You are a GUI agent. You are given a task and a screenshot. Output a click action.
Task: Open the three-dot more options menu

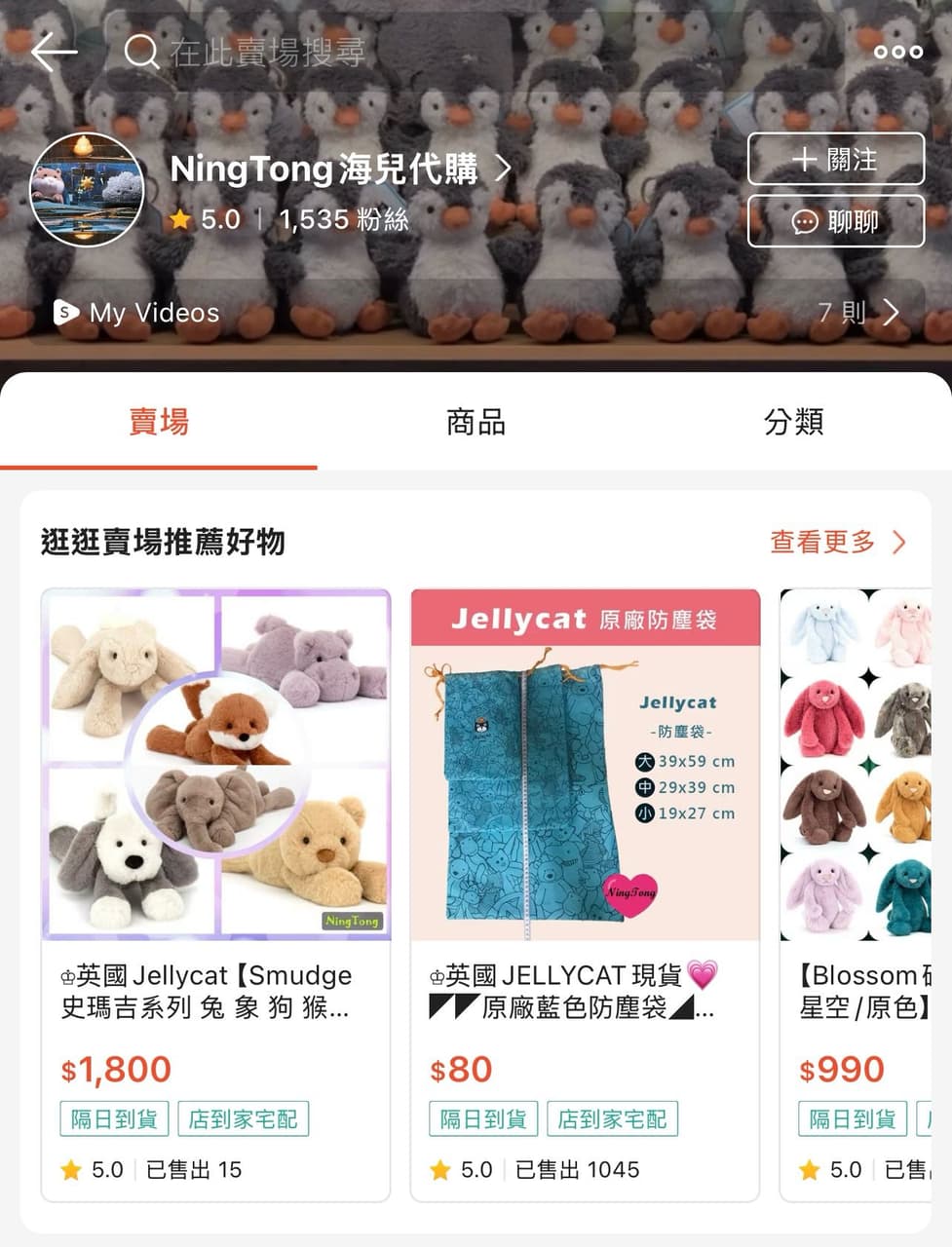(x=897, y=52)
